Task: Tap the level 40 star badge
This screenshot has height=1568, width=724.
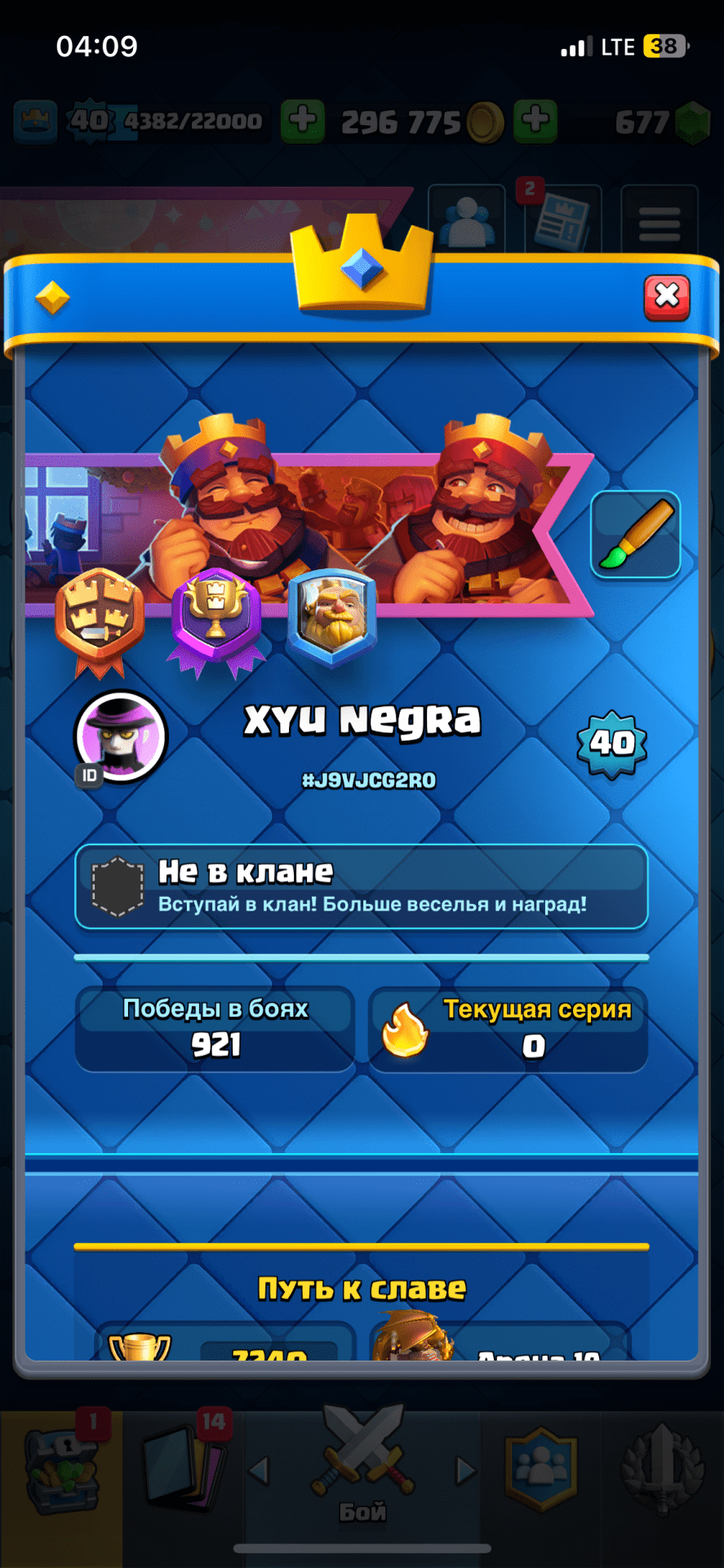Action: [612, 742]
